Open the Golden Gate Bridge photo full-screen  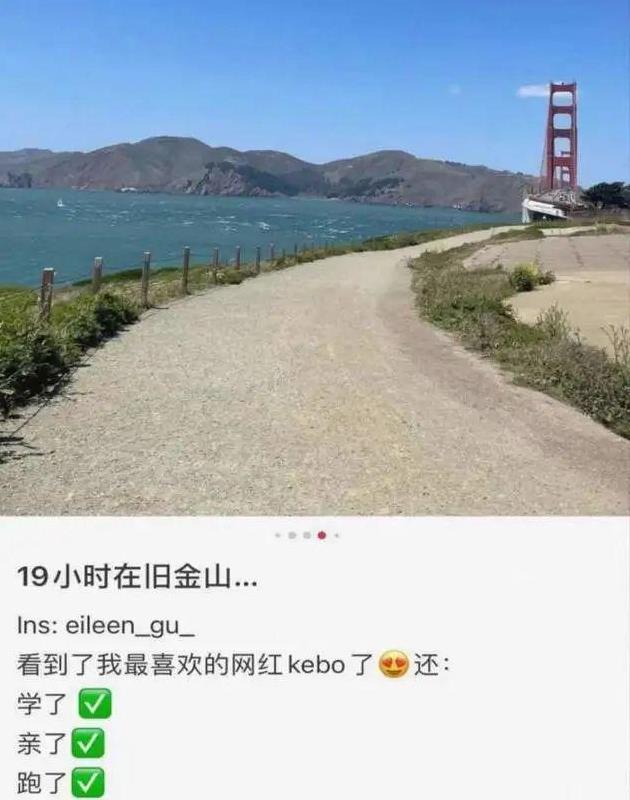click(315, 258)
